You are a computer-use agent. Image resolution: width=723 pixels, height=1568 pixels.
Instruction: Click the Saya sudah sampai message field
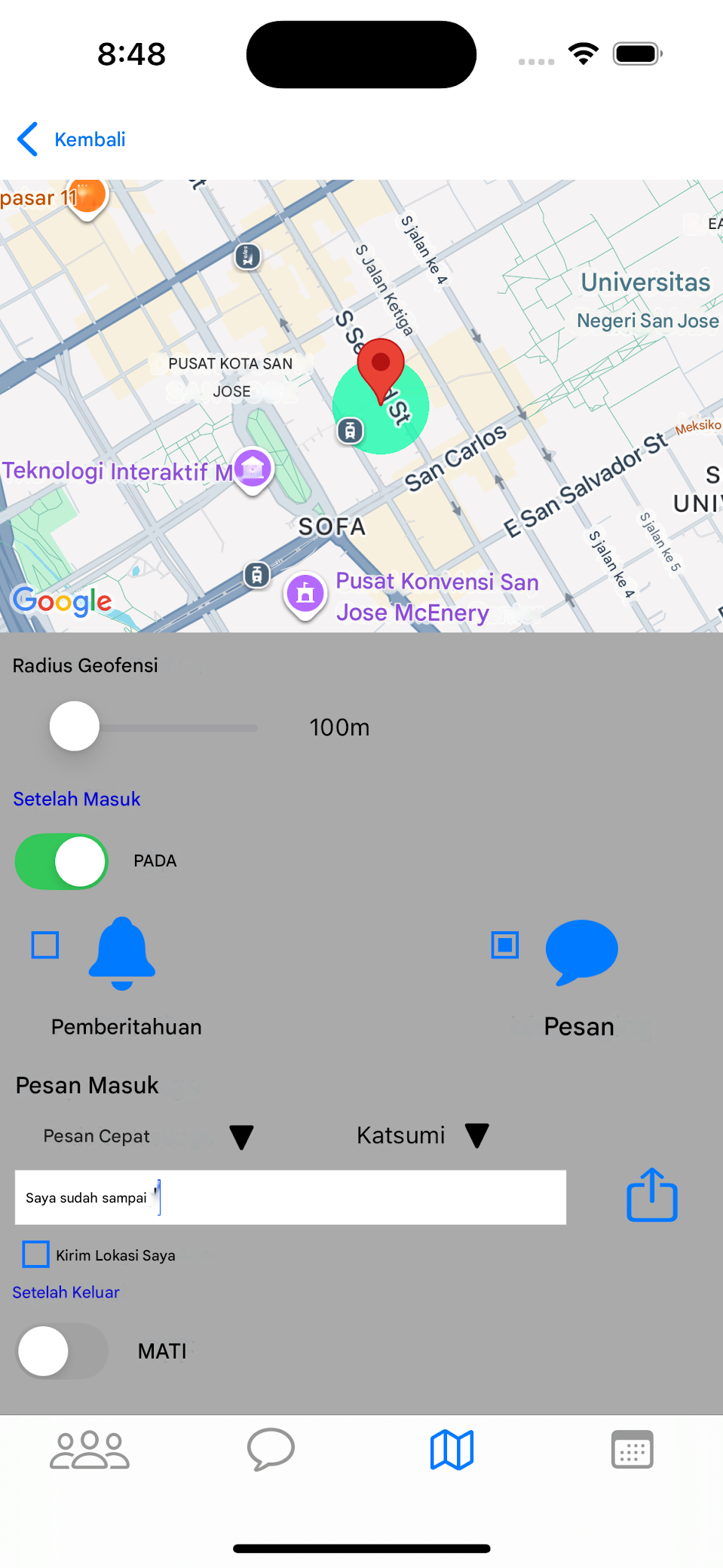290,1197
